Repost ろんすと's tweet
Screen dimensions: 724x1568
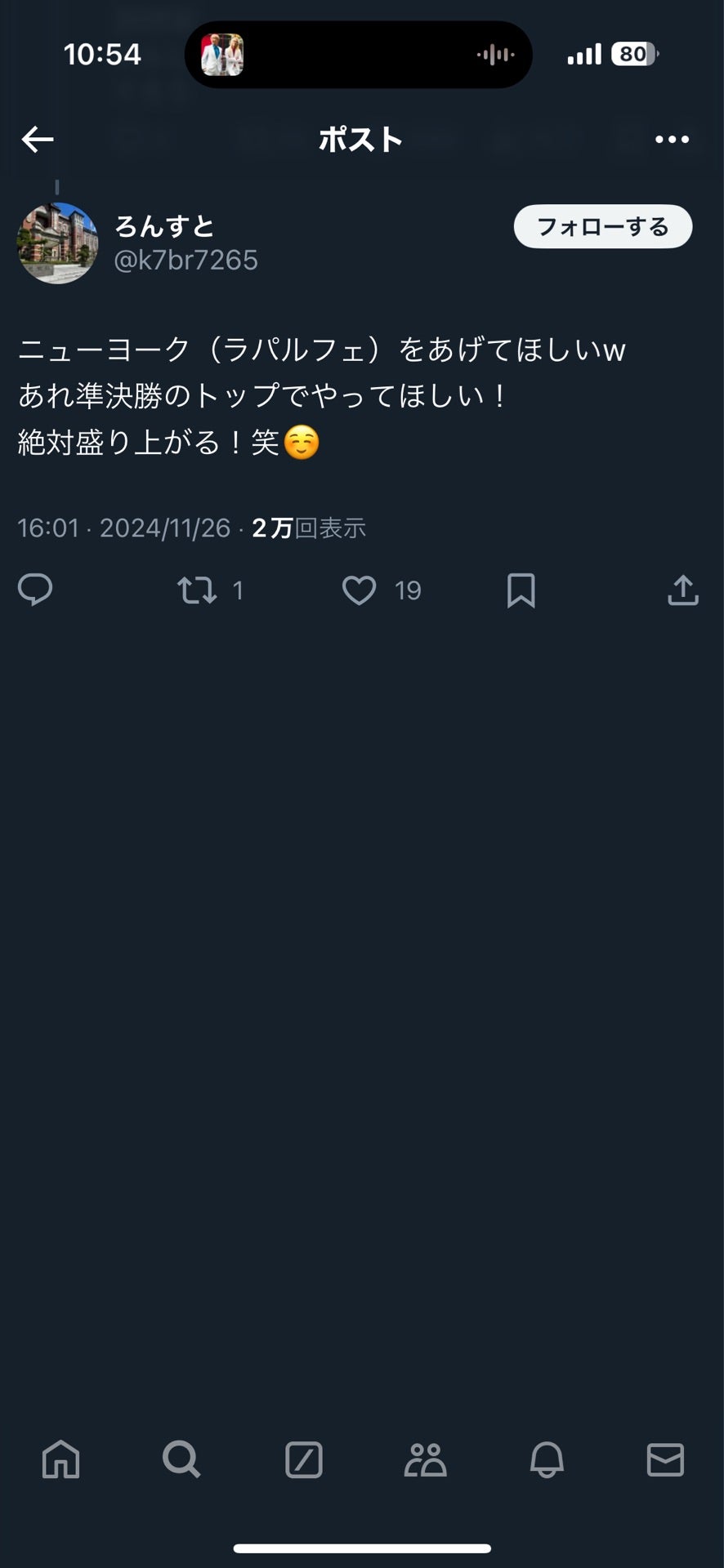tap(194, 590)
